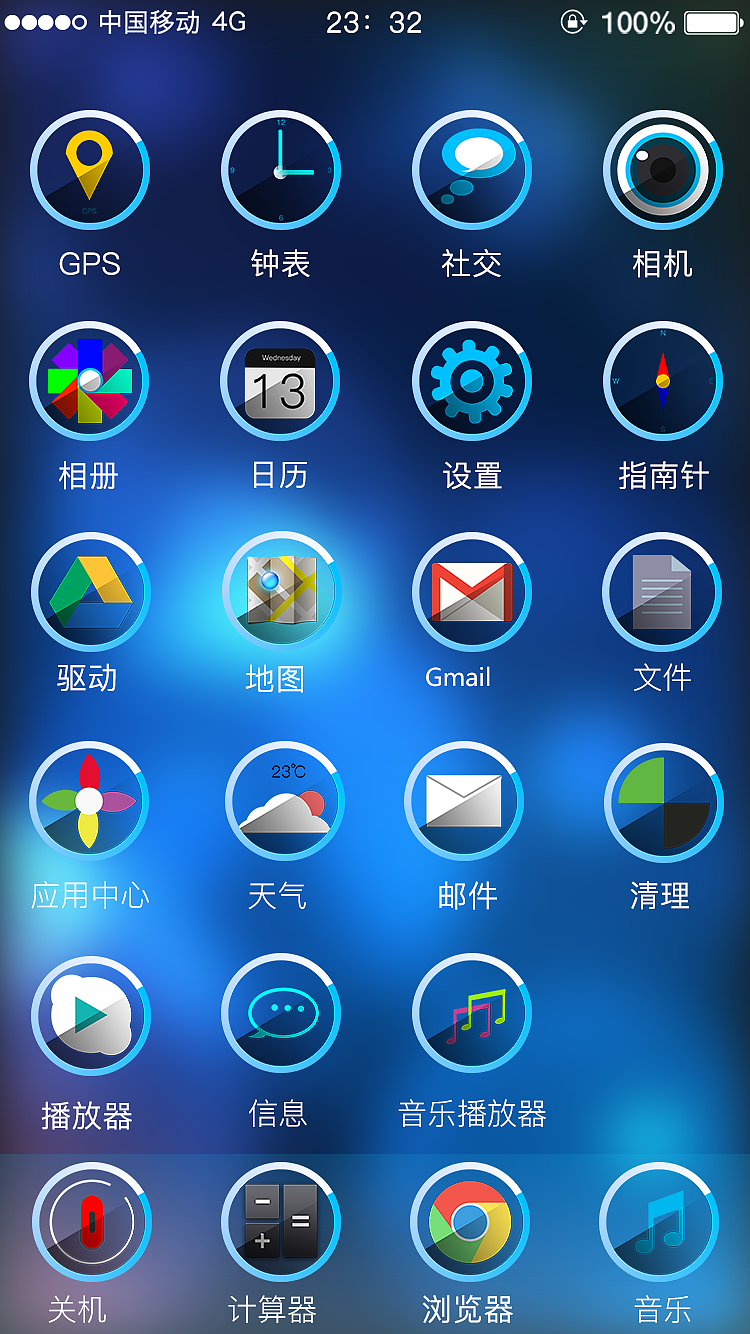Open the 社交 social app

(x=470, y=170)
